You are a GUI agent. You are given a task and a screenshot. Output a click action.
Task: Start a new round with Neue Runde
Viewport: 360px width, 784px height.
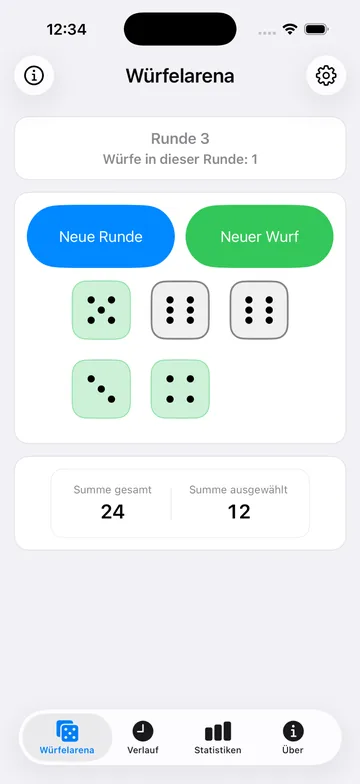(x=101, y=236)
